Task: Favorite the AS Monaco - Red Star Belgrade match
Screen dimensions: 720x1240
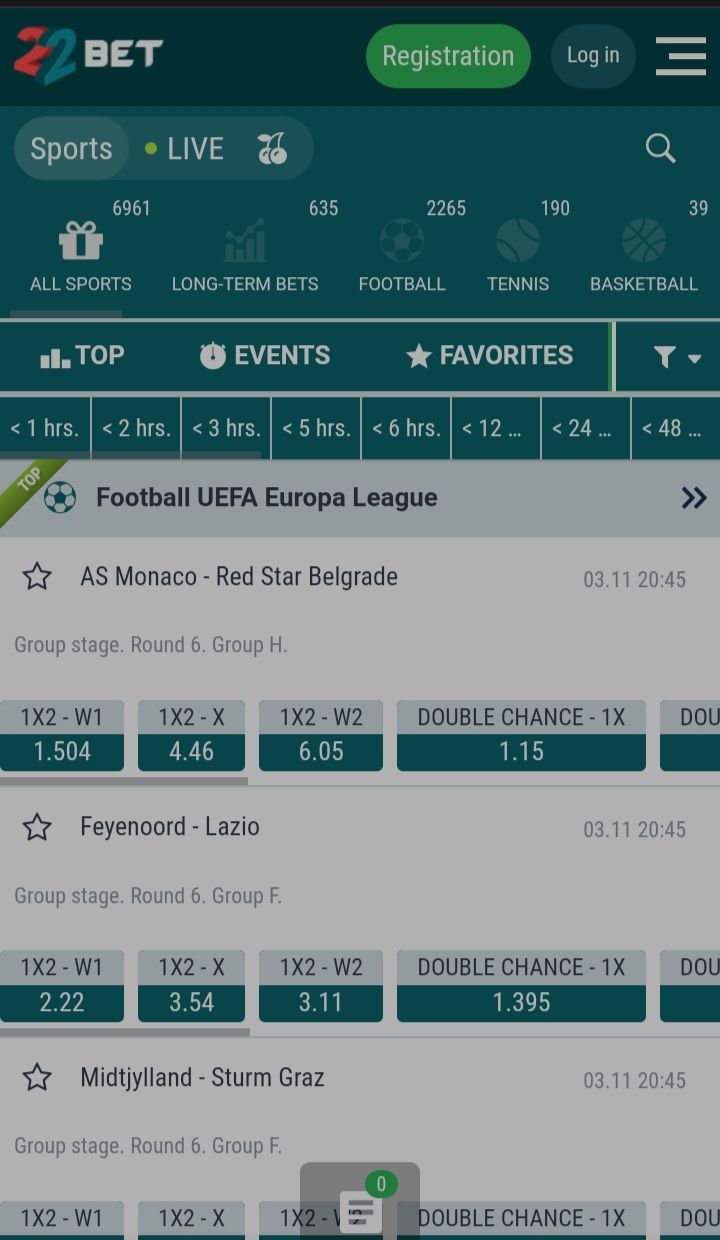Action: [37, 576]
